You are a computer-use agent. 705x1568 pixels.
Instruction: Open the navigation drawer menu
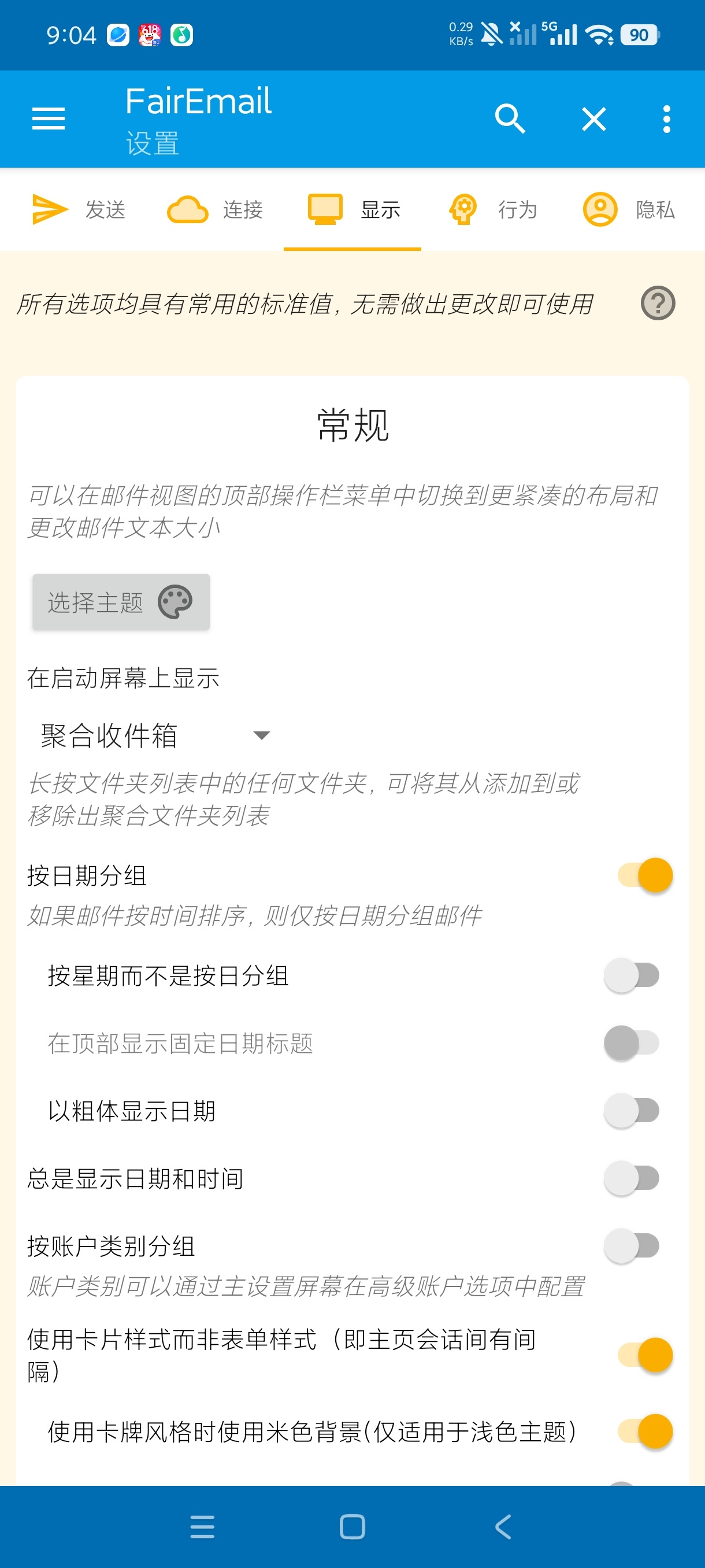tap(48, 119)
